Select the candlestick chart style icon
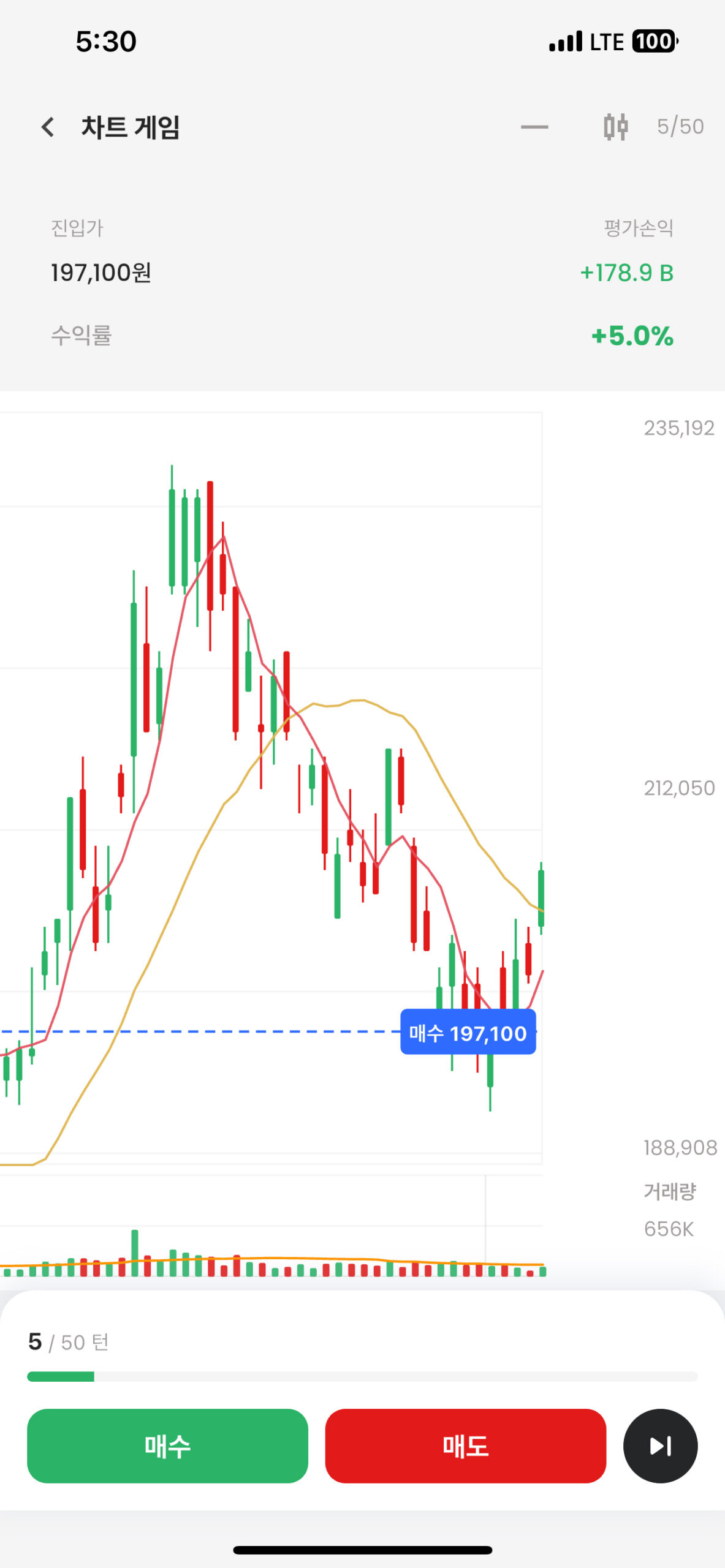This screenshot has height=1568, width=725. [x=615, y=127]
